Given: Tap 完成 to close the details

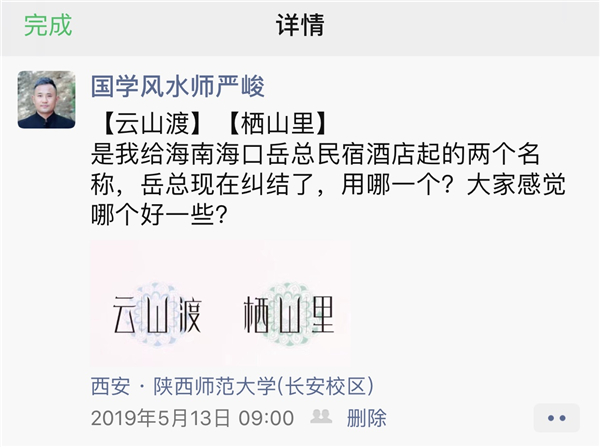Looking at the screenshot, I should click(48, 26).
